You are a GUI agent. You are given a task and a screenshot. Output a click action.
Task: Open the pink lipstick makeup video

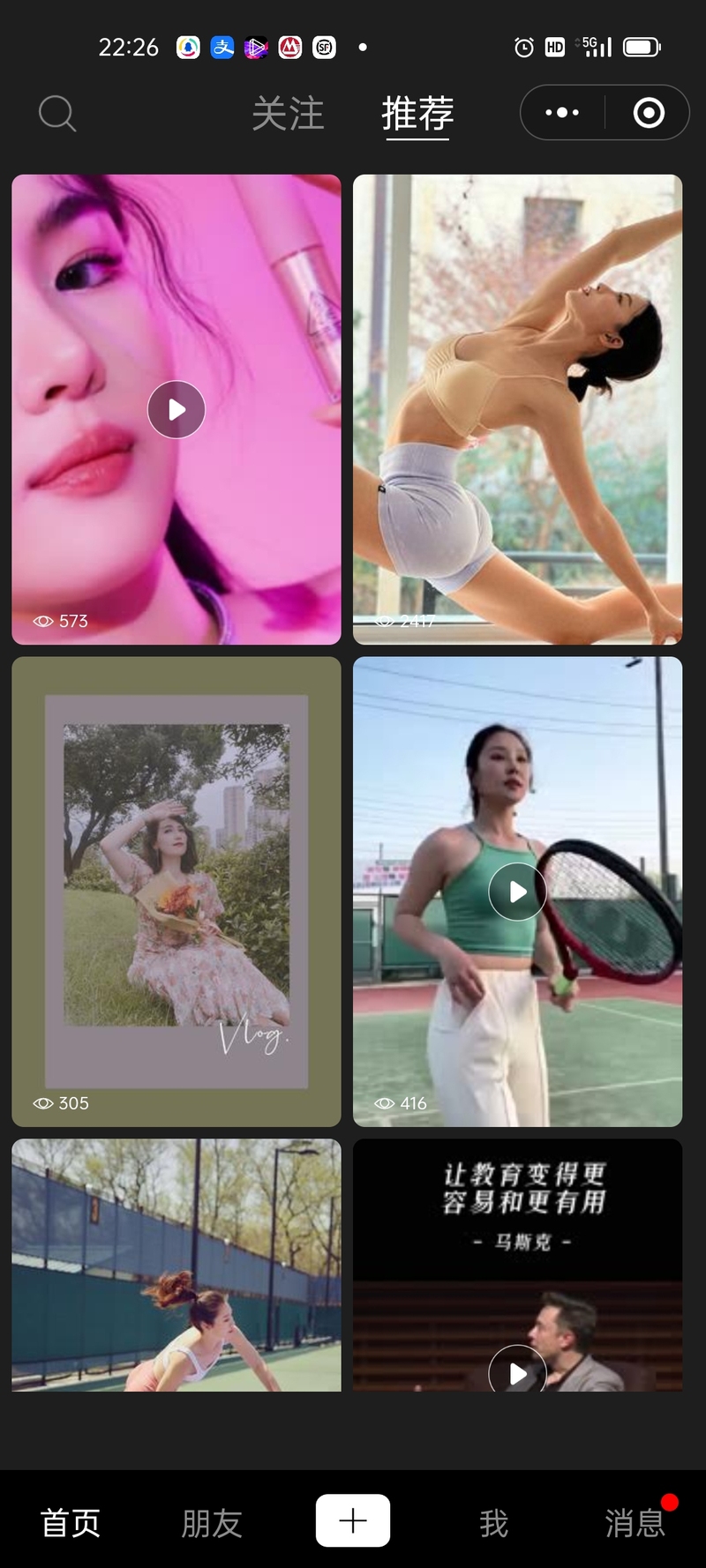pos(176,409)
